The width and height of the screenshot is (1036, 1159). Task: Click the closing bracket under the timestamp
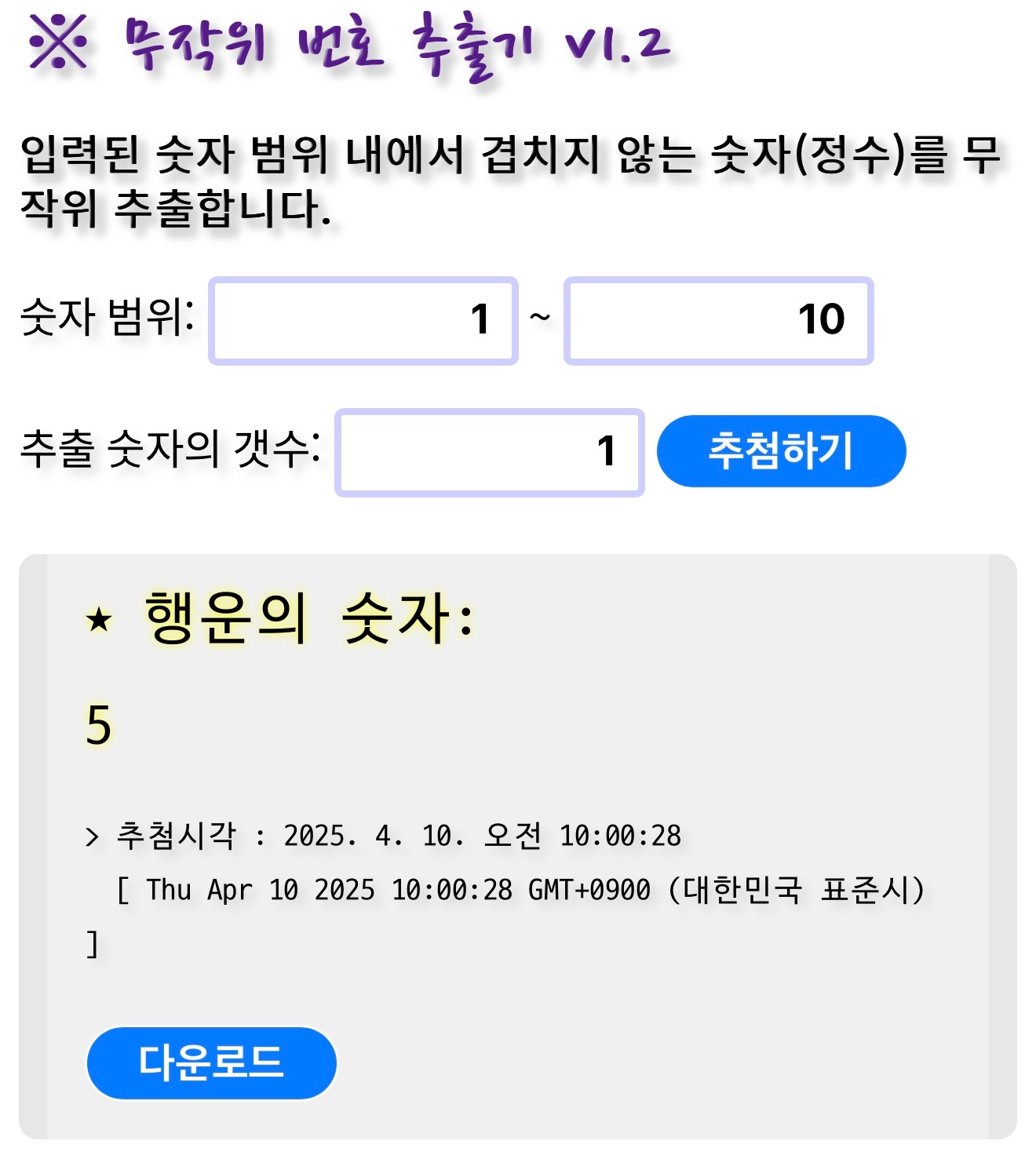(92, 944)
